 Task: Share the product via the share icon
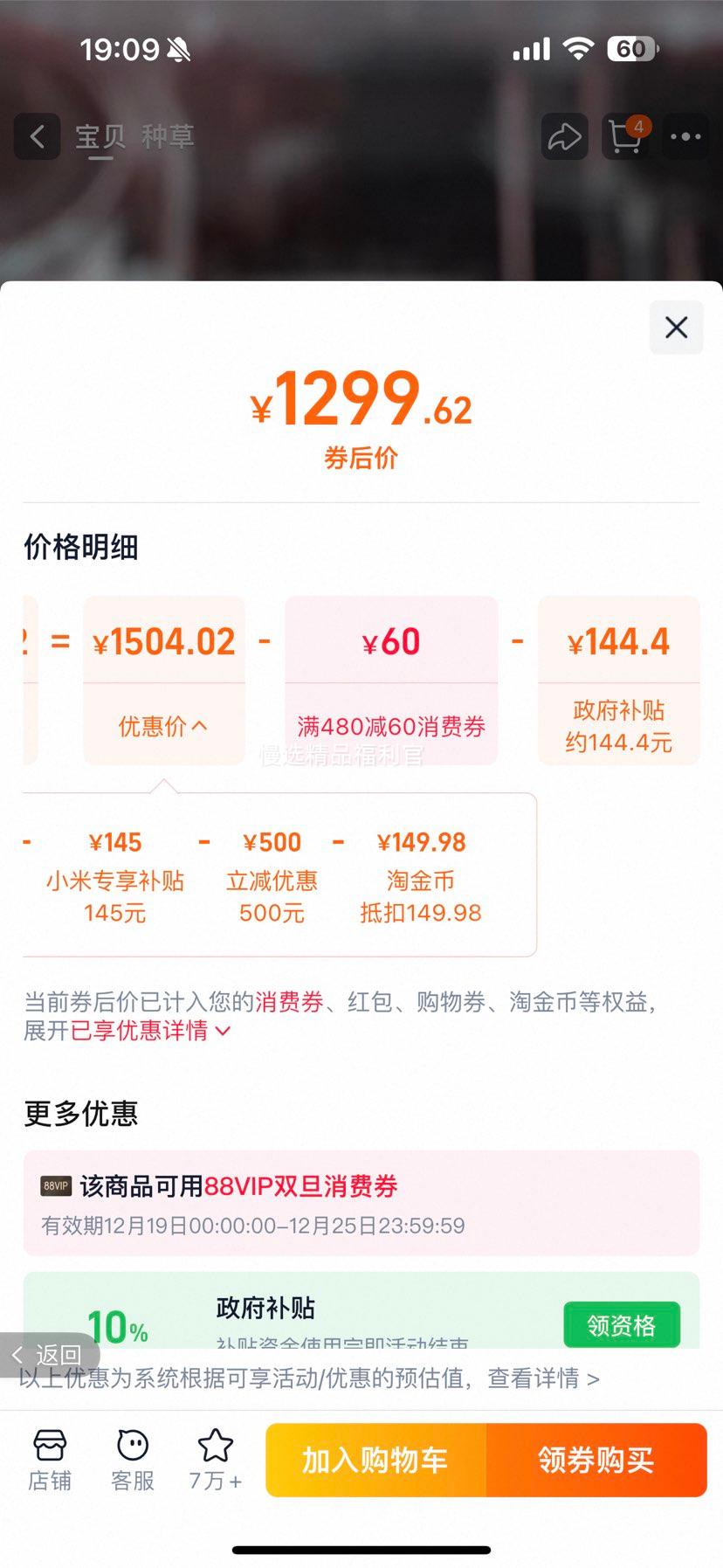(564, 137)
